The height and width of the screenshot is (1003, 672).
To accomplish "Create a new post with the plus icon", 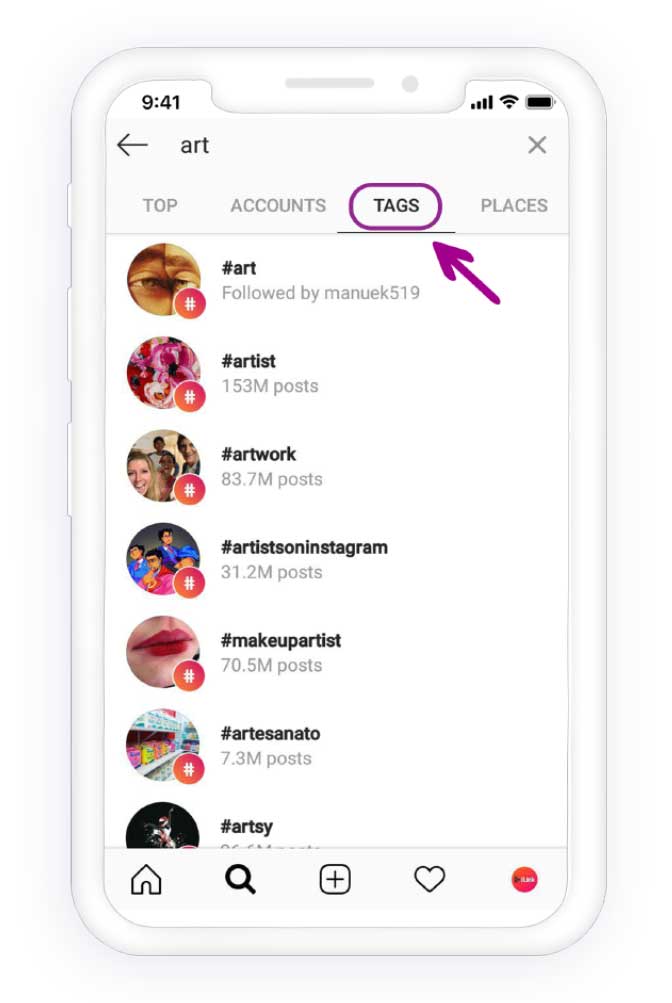I will (335, 879).
